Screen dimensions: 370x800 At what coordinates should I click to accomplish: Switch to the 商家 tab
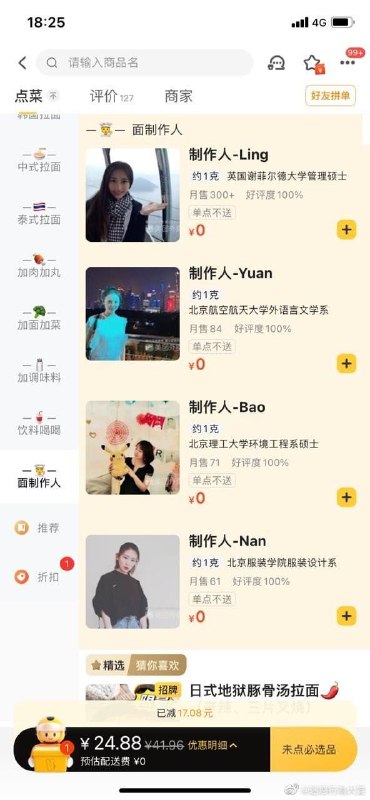click(178, 96)
